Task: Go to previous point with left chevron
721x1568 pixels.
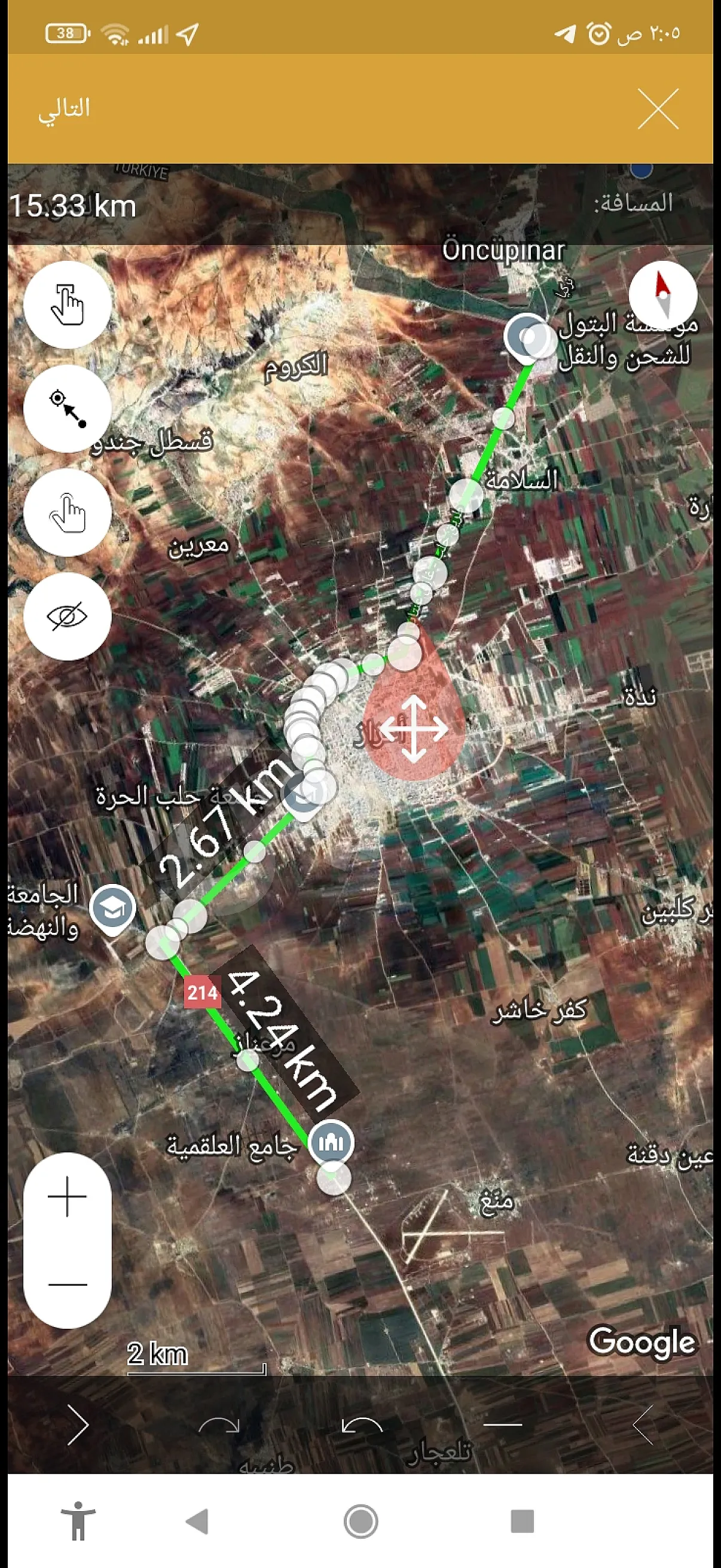Action: (643, 1425)
